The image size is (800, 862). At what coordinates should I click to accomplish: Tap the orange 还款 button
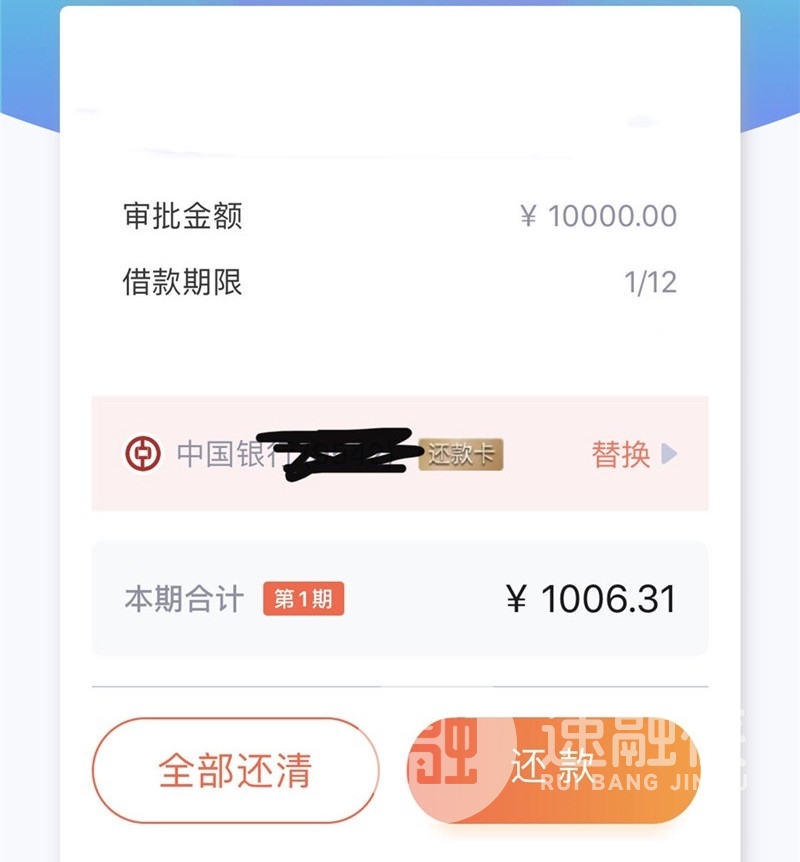(x=553, y=768)
